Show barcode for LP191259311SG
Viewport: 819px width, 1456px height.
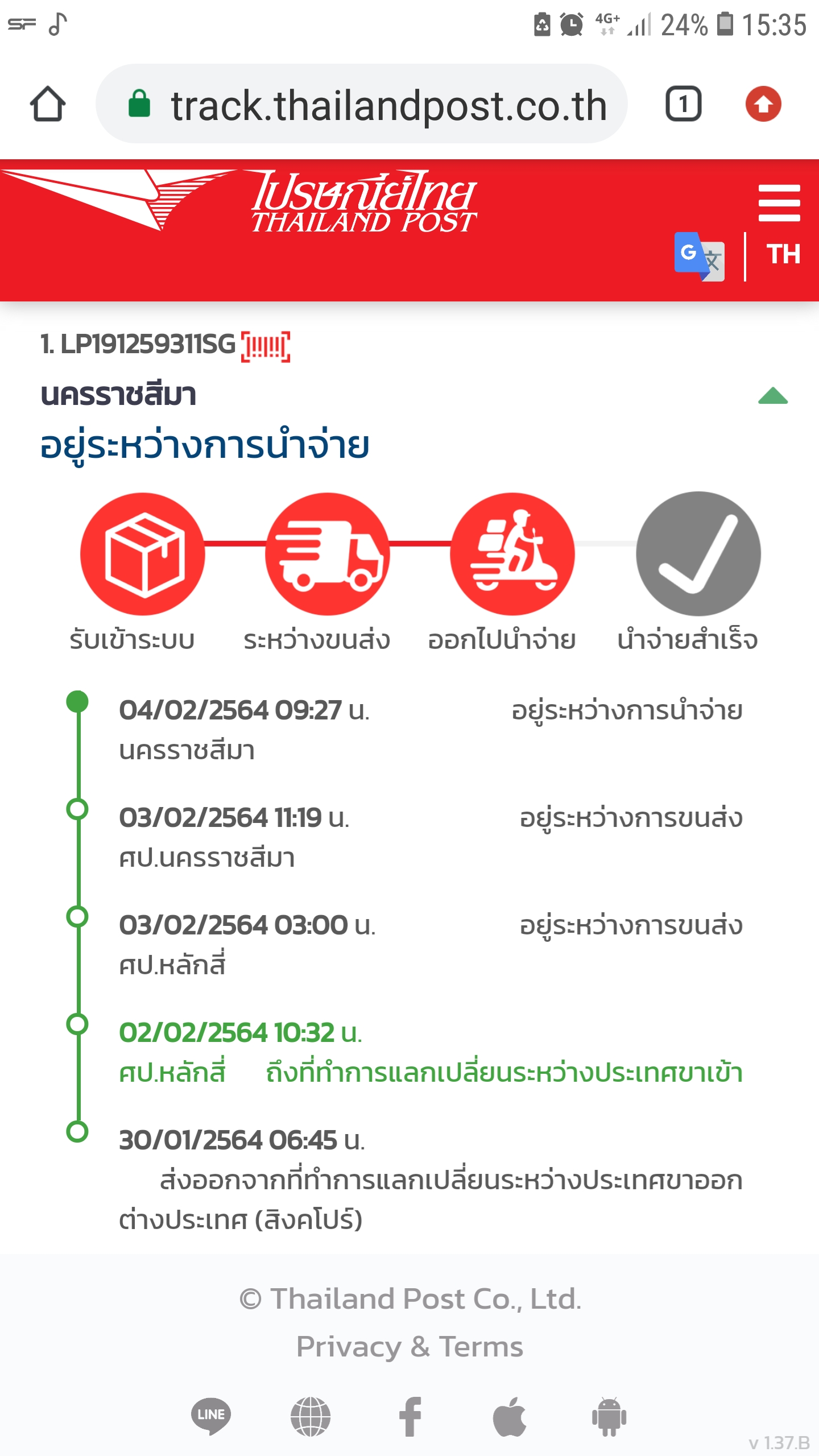pos(265,346)
